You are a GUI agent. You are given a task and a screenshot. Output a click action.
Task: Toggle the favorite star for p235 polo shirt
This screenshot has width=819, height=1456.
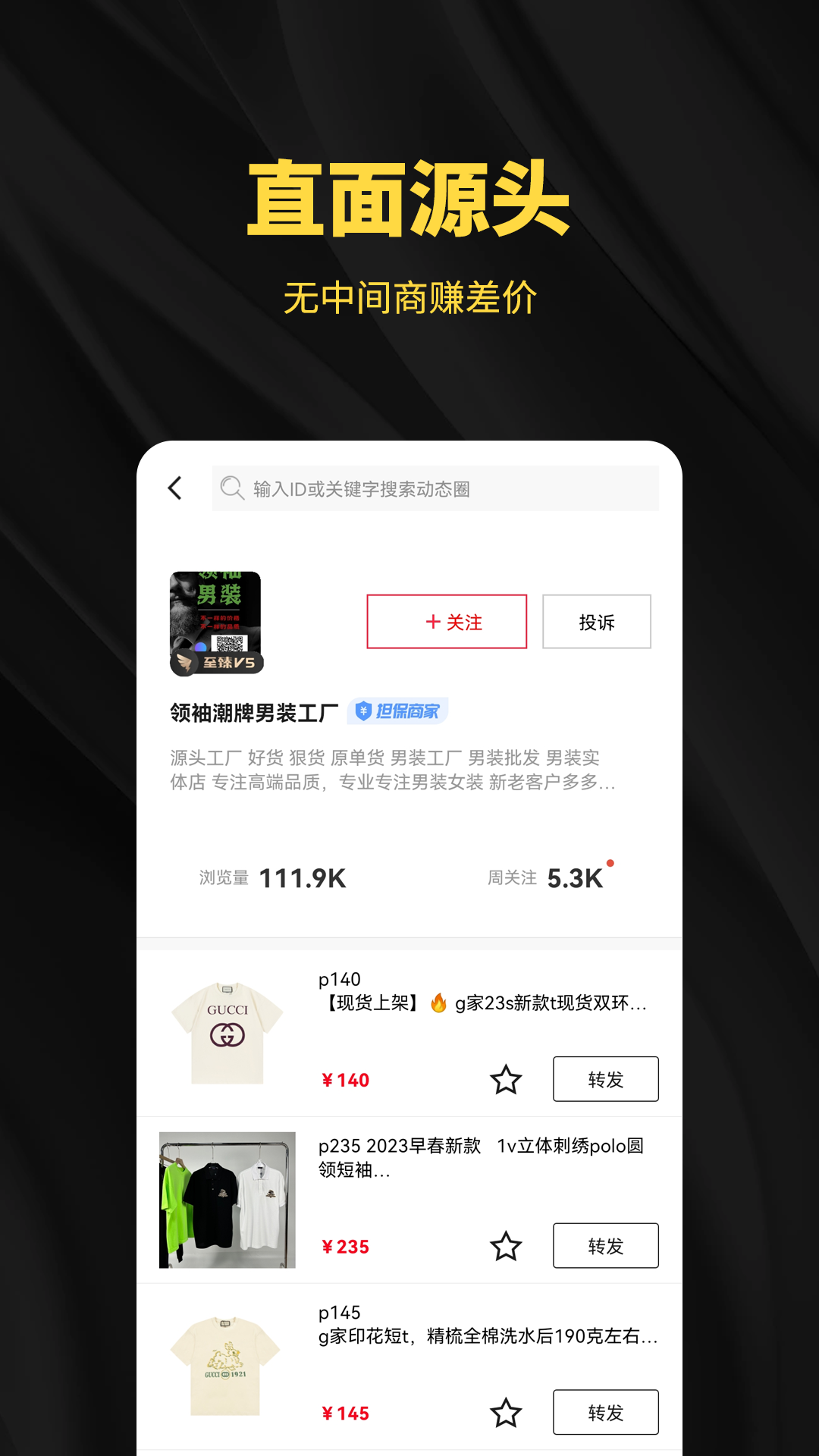tap(507, 1246)
